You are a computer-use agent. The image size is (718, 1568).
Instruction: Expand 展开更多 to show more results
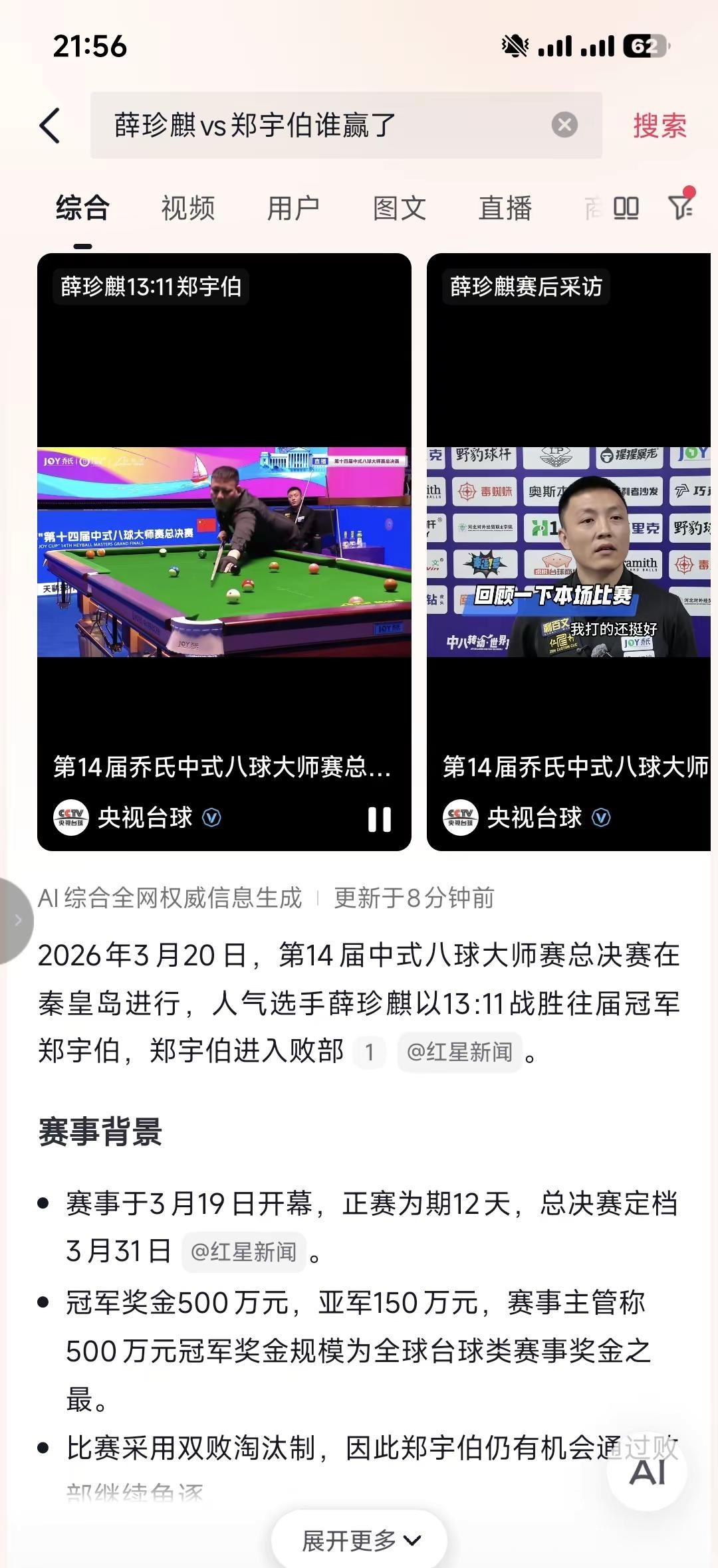[359, 1539]
